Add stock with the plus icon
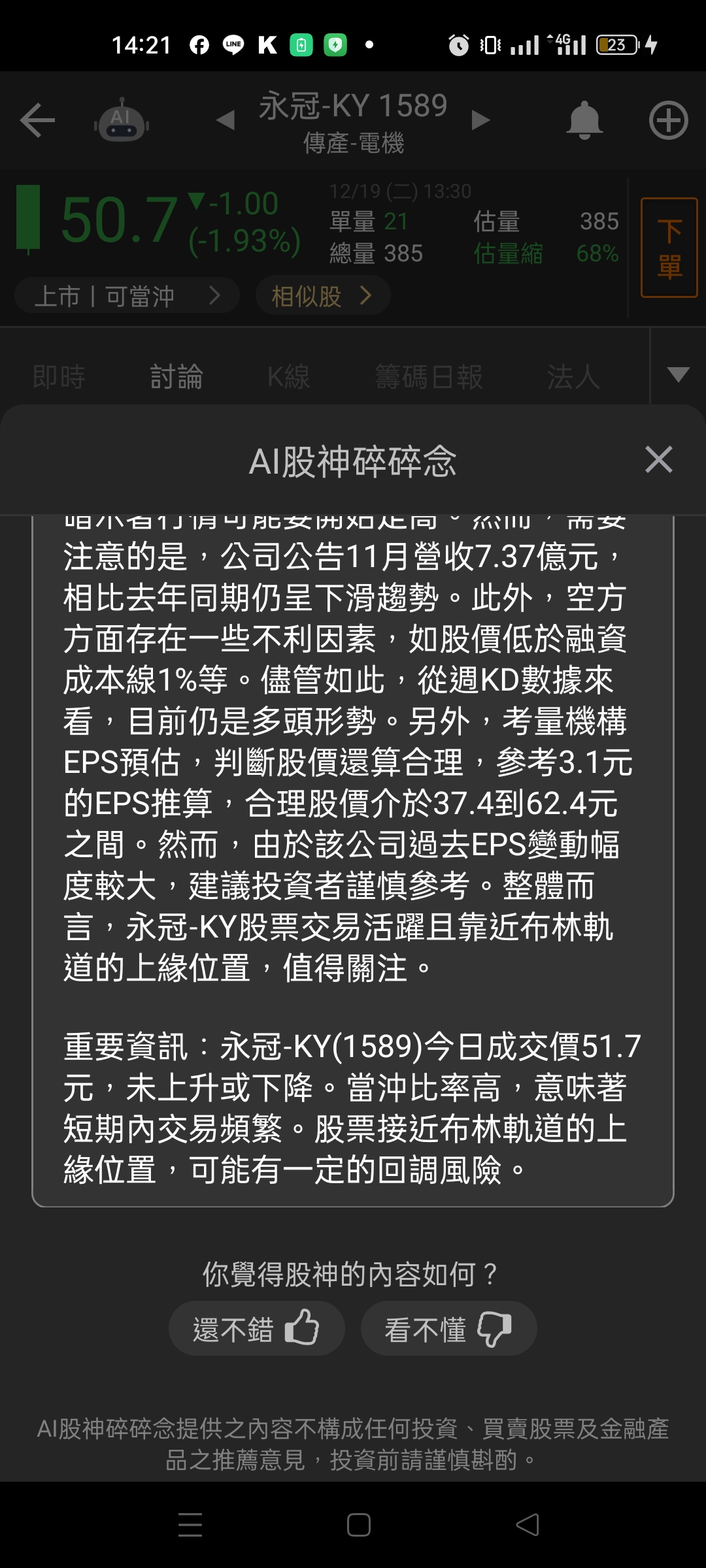The height and width of the screenshot is (1568, 706). click(668, 120)
